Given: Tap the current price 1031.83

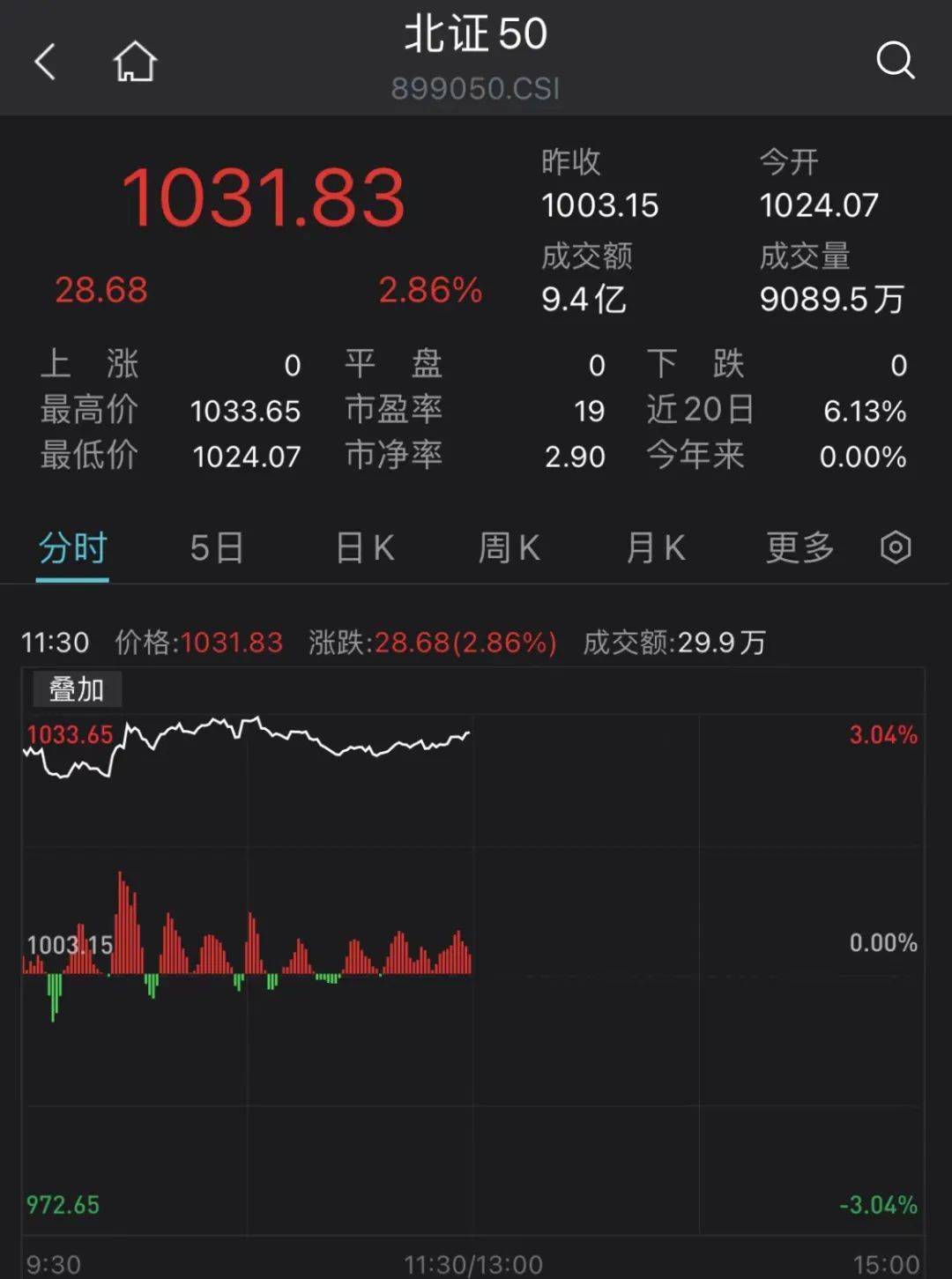Looking at the screenshot, I should click(x=260, y=197).
